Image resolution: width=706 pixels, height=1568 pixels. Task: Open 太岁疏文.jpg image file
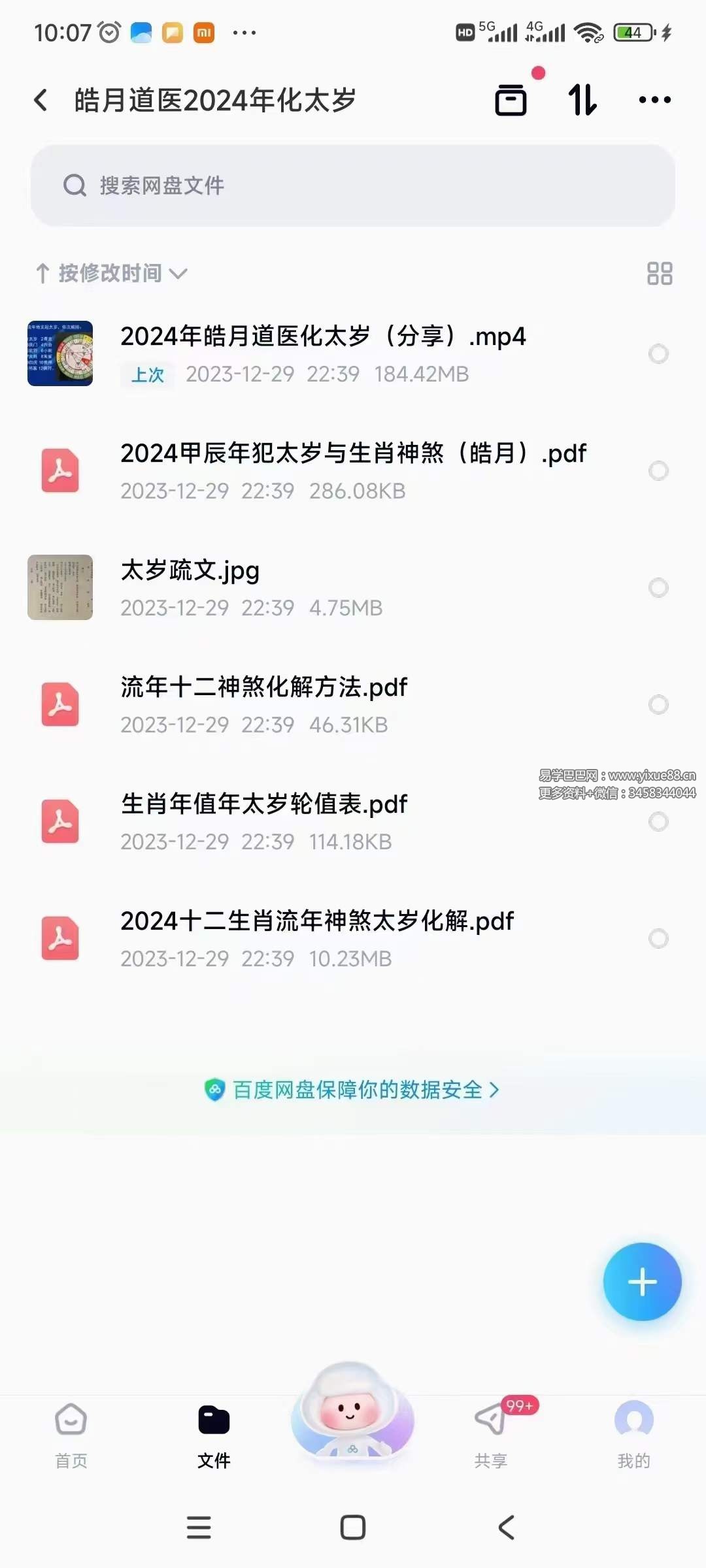click(190, 571)
